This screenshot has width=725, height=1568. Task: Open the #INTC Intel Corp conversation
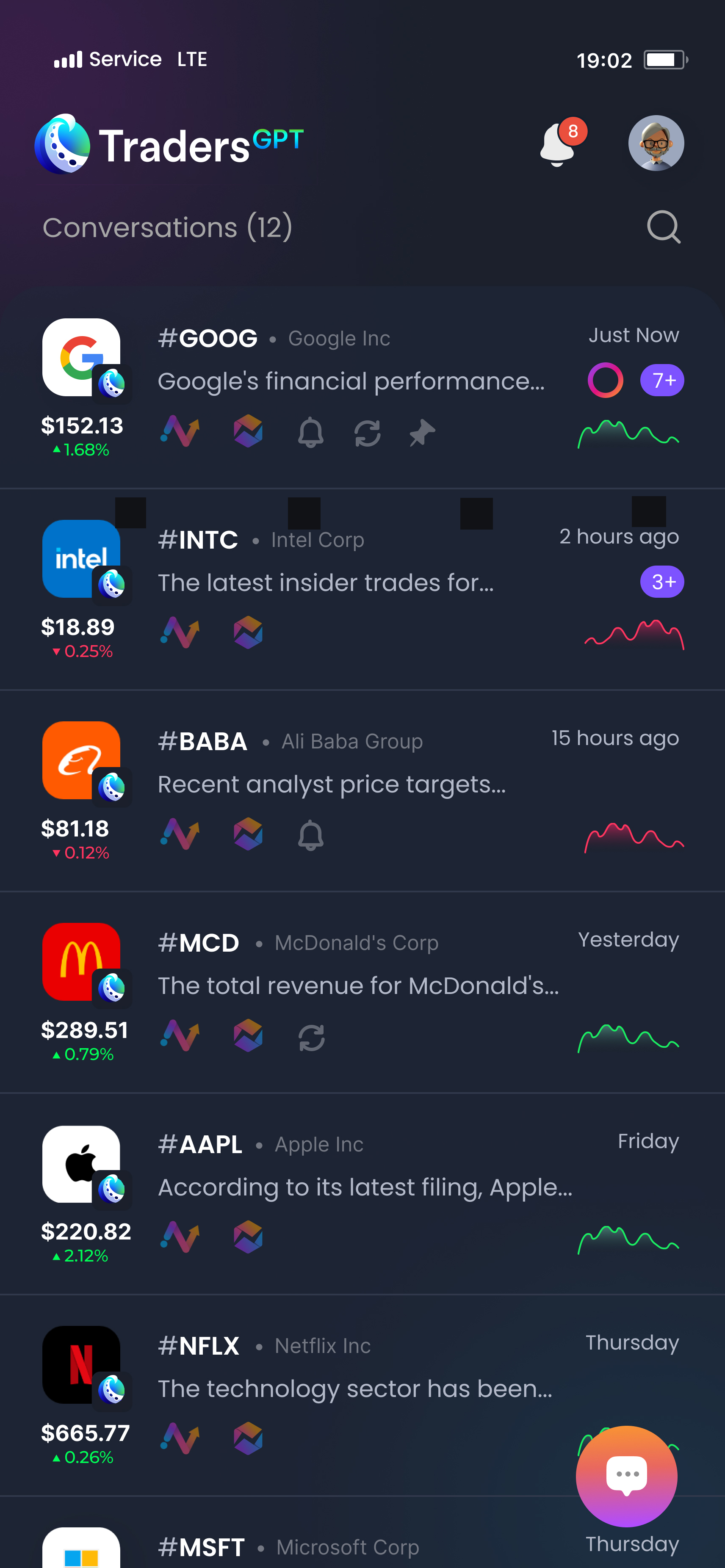point(326,582)
